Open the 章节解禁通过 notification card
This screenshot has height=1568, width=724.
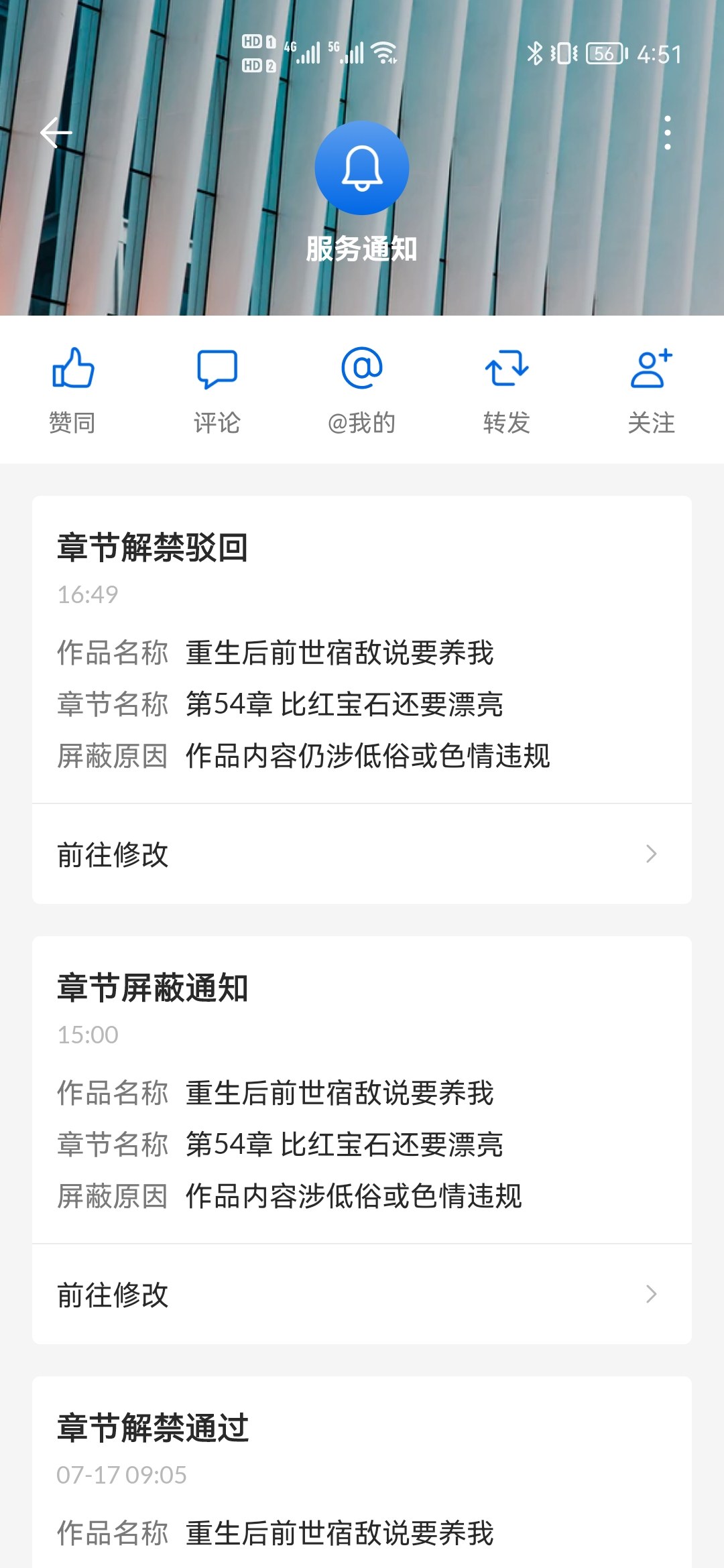point(362,1472)
